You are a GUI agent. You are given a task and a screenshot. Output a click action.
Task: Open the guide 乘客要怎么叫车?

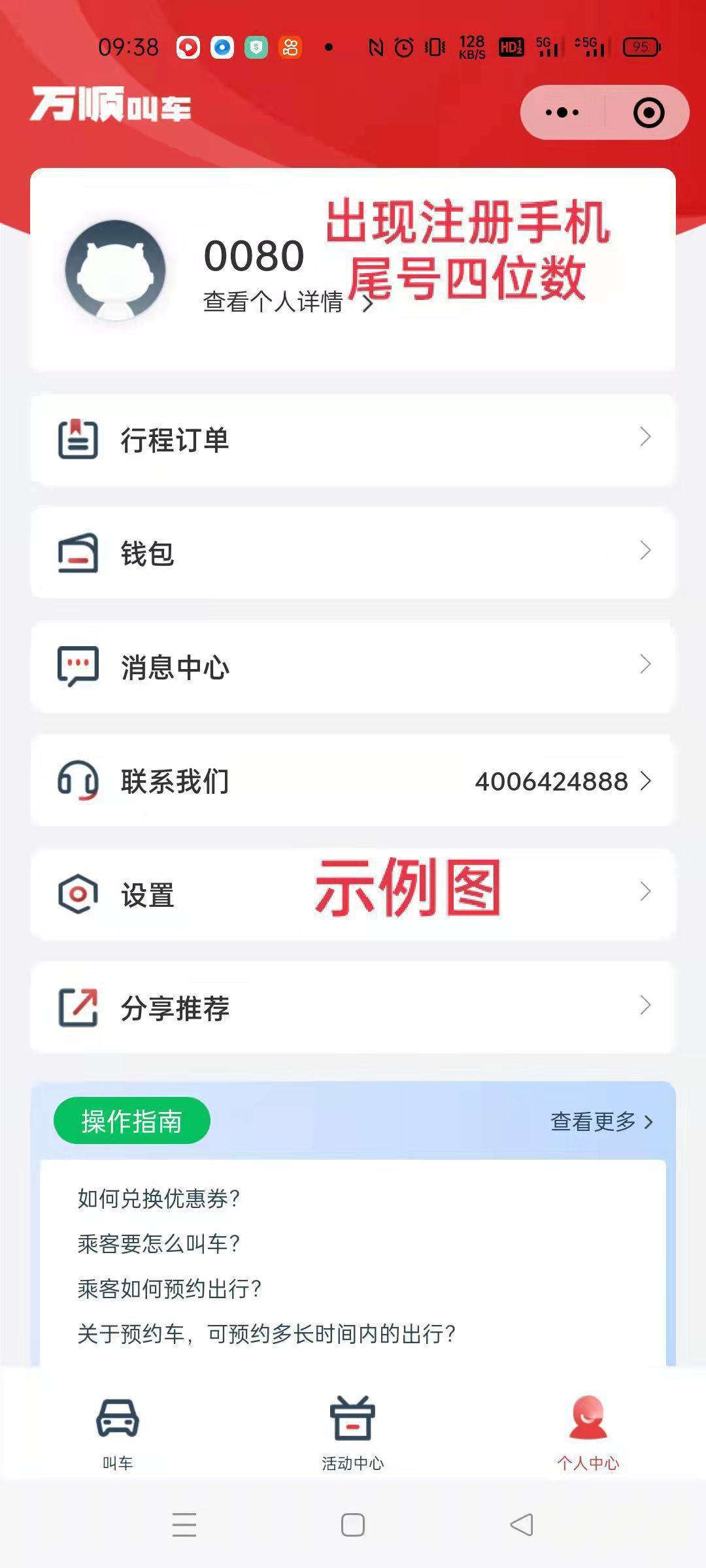pyautogui.click(x=159, y=1243)
